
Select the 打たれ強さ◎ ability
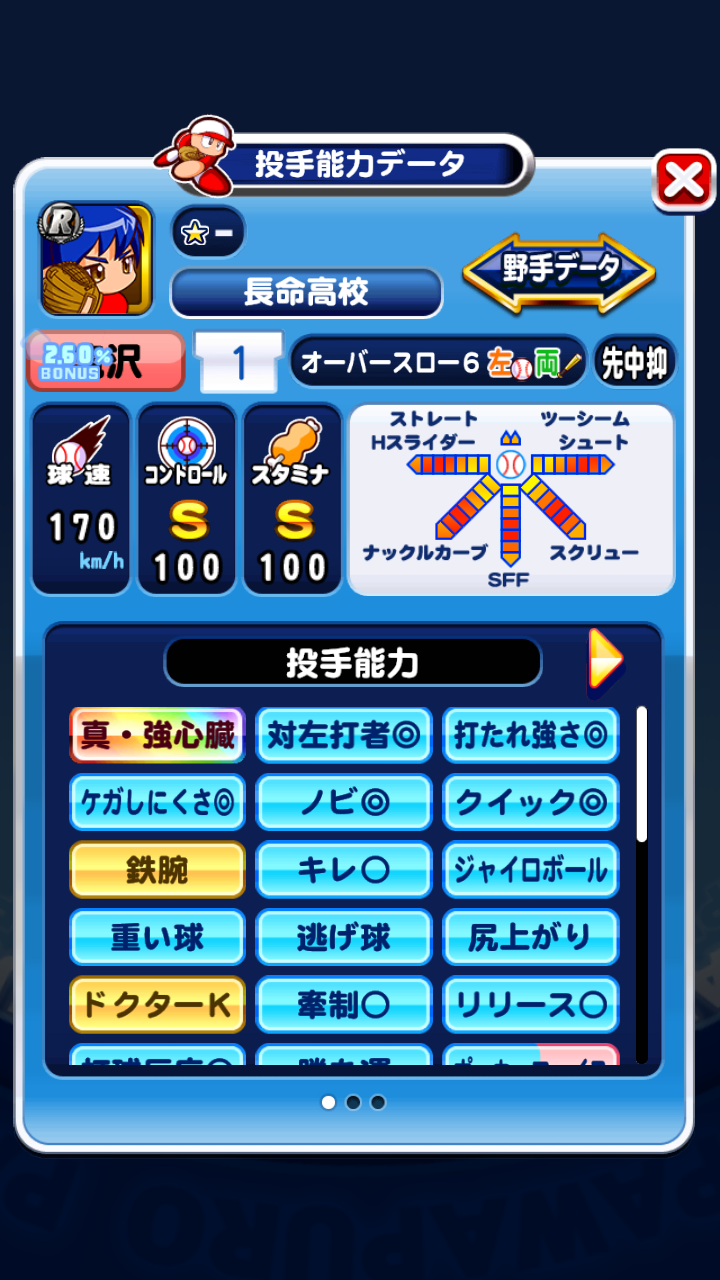point(530,736)
